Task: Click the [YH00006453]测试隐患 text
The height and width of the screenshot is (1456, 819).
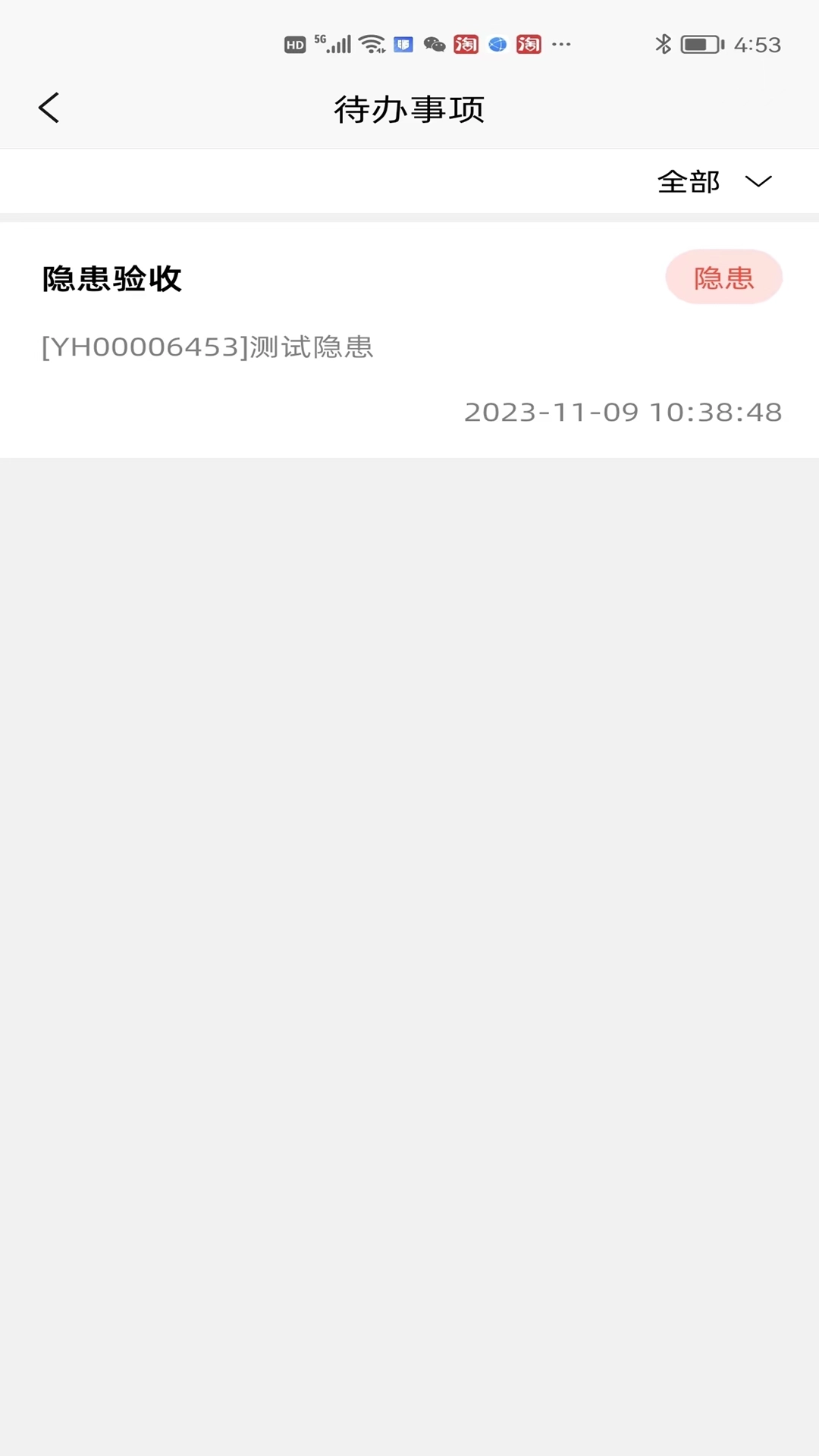Action: pos(206,348)
